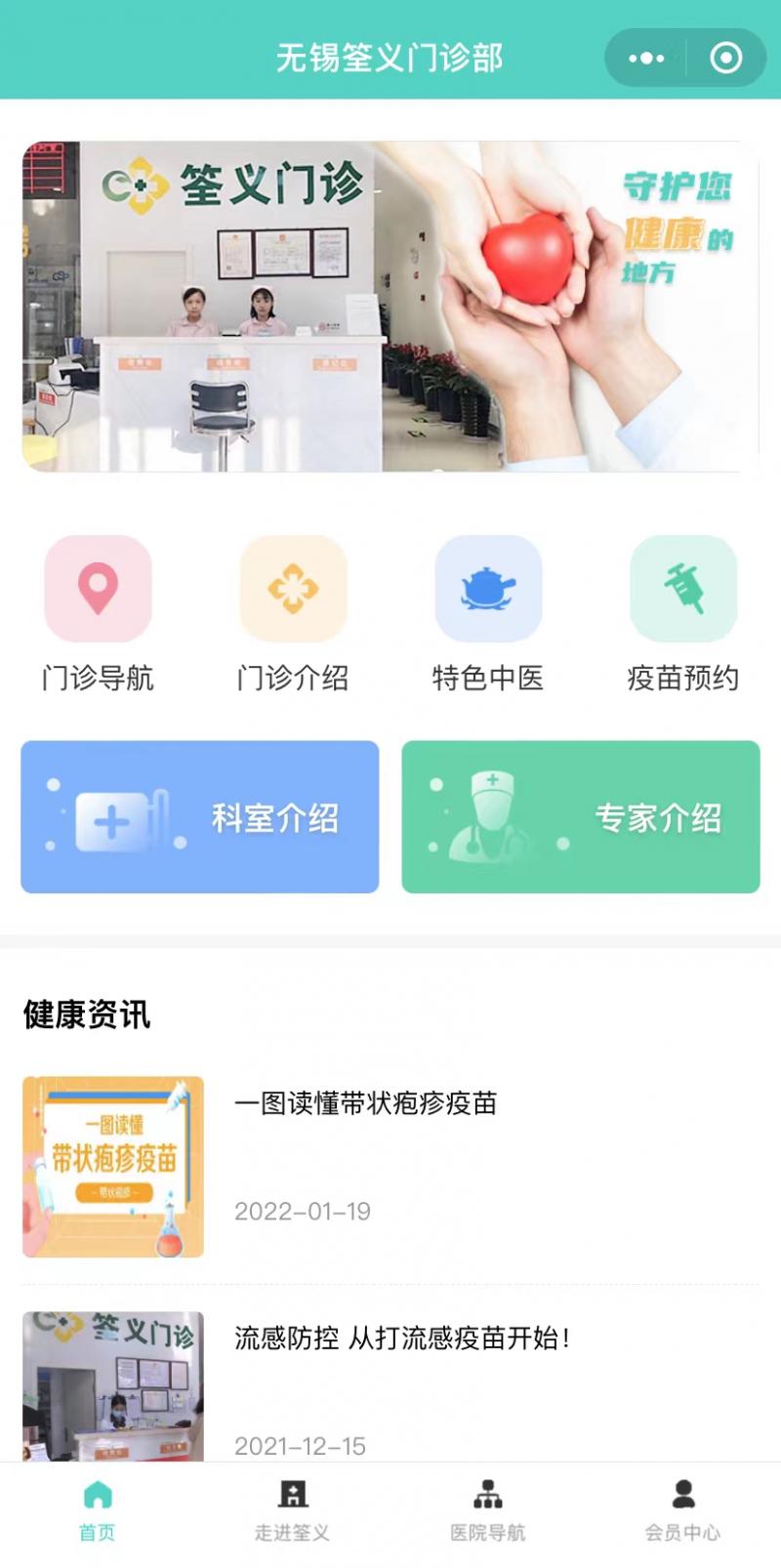Switch to the 走进荃义 tab
Image resolution: width=781 pixels, height=1568 pixels.
(293, 1510)
